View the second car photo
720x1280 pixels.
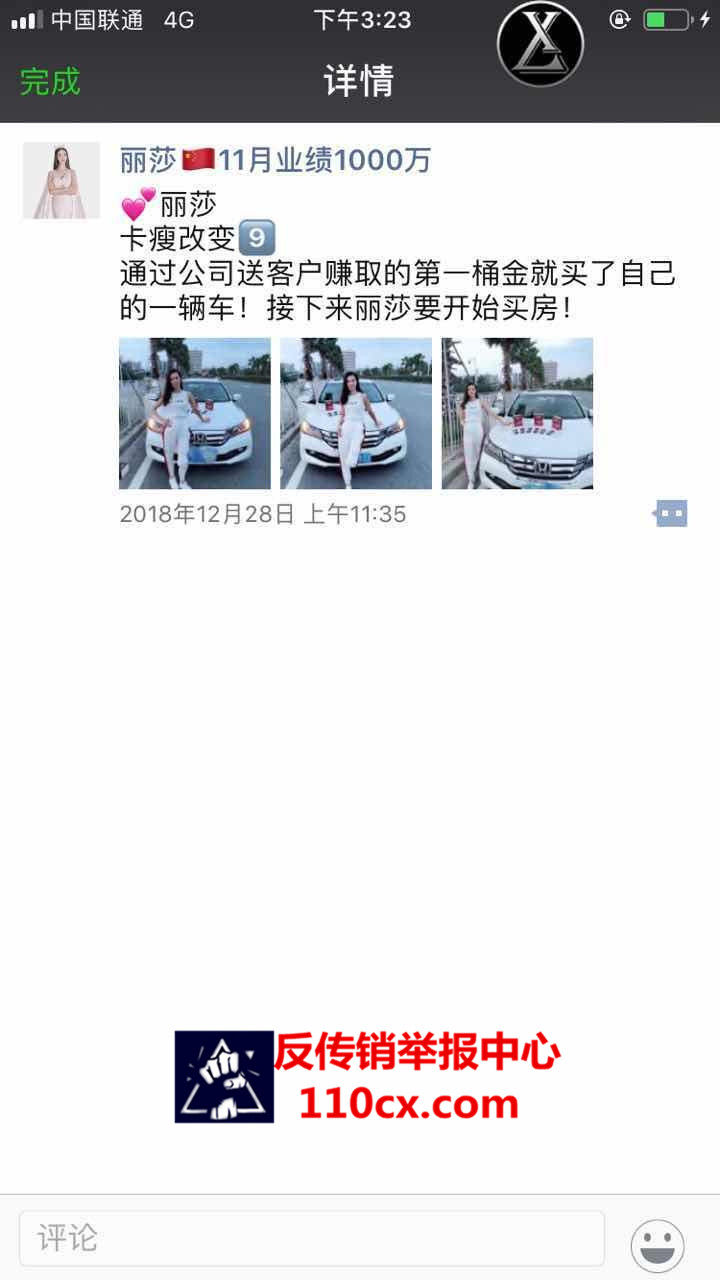point(356,413)
